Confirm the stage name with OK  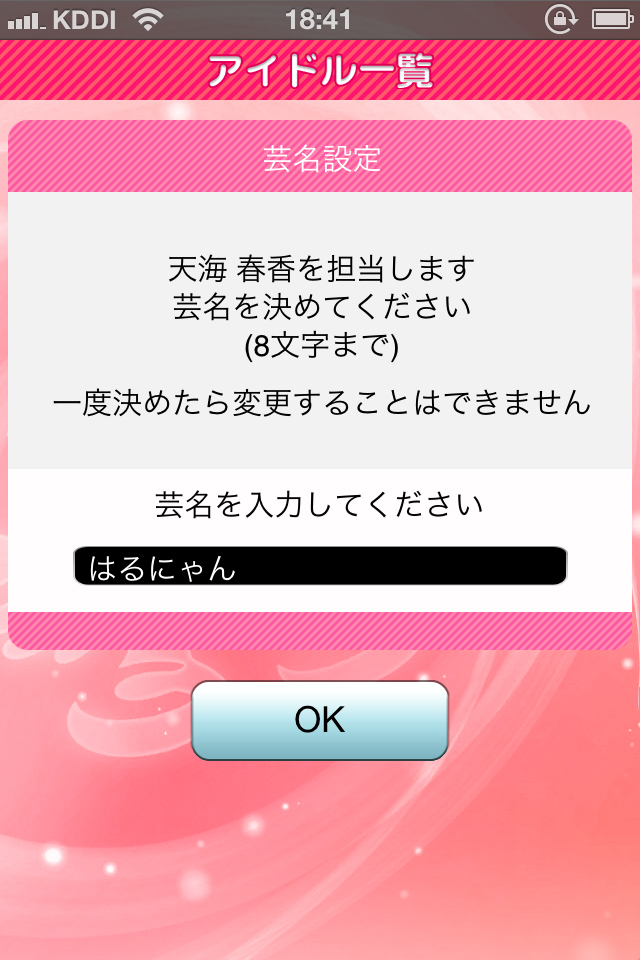click(320, 720)
